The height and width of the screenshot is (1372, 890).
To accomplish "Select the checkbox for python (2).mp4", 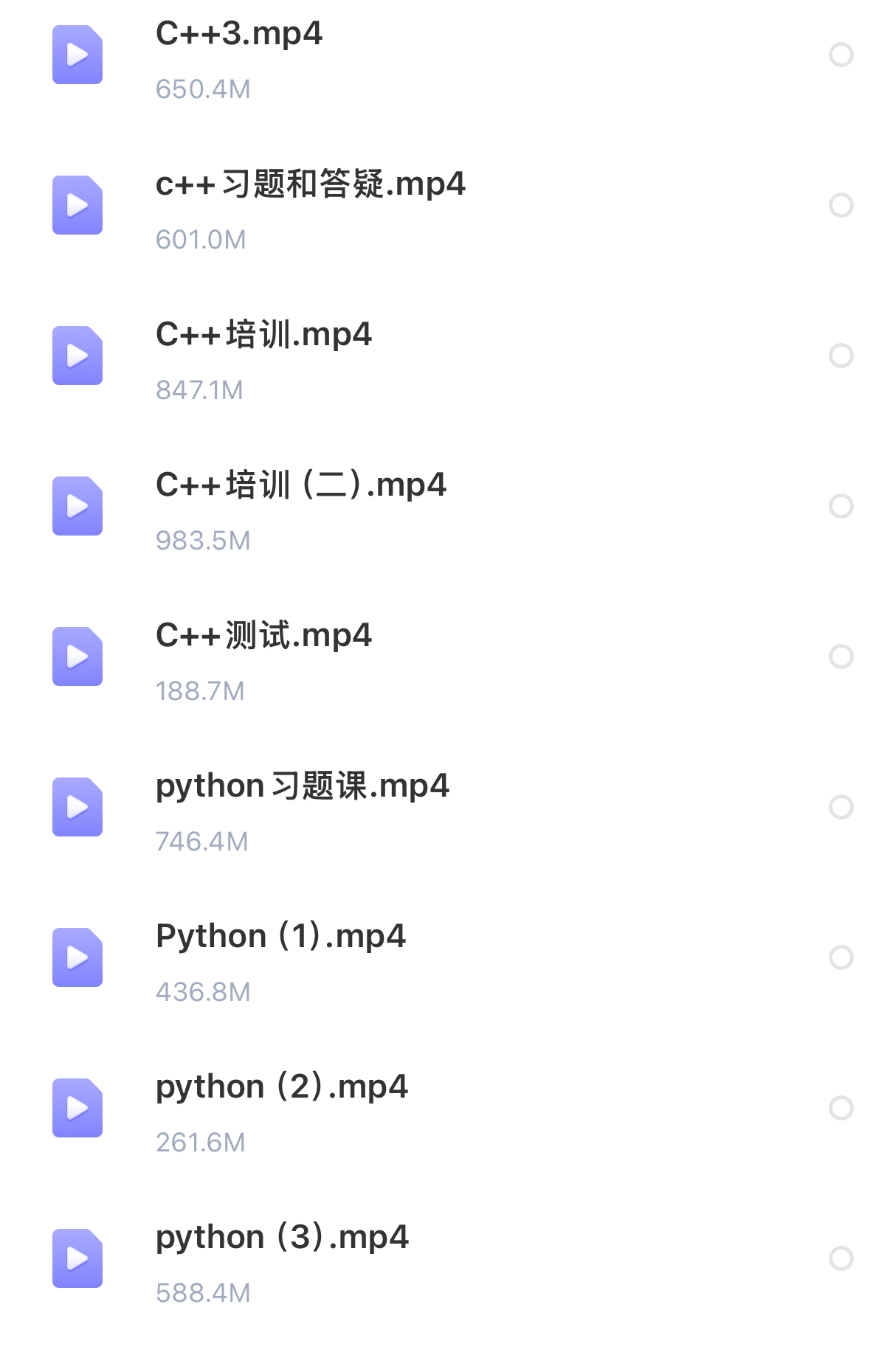I will pos(841,1107).
